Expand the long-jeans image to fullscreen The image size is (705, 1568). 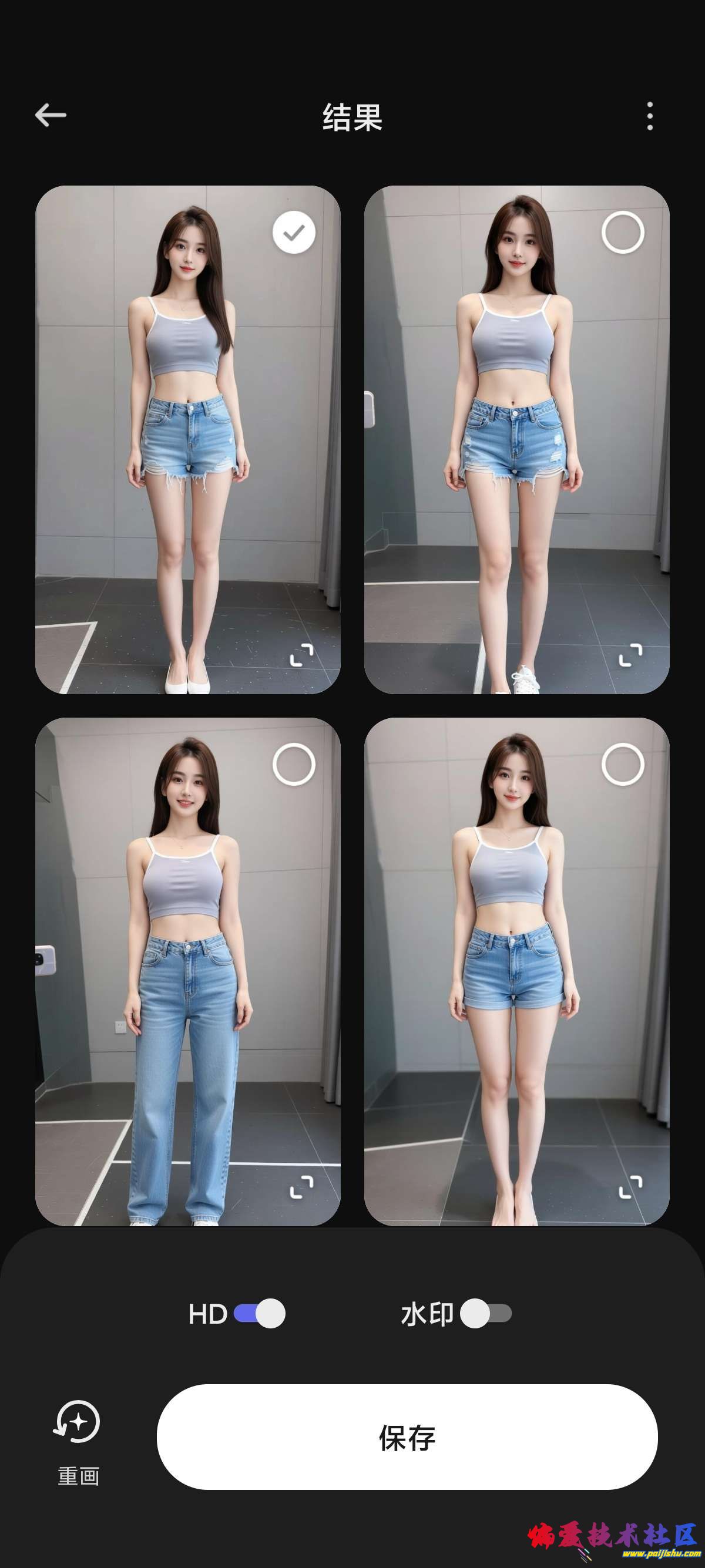(301, 1187)
